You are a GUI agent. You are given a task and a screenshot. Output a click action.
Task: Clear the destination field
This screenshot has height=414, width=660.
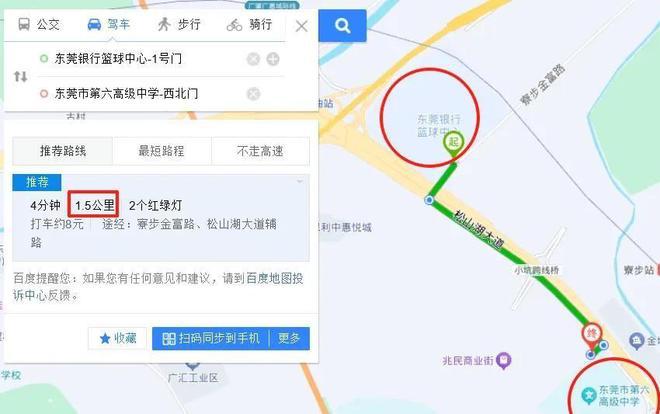(253, 94)
